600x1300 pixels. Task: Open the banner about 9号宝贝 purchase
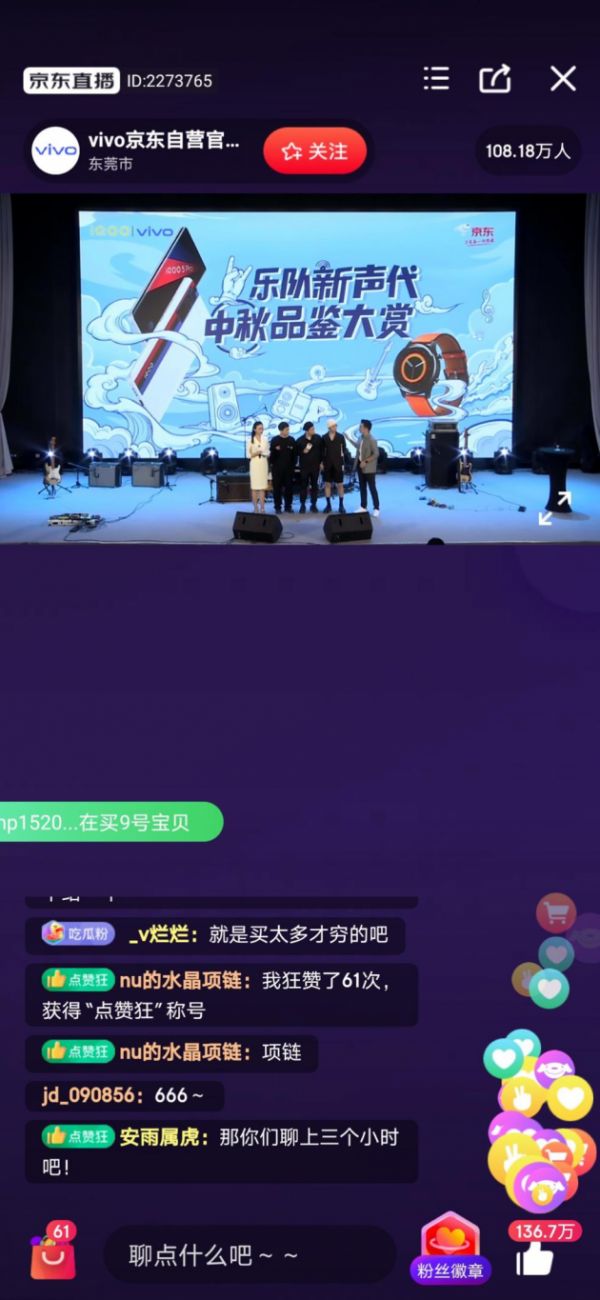pos(110,822)
